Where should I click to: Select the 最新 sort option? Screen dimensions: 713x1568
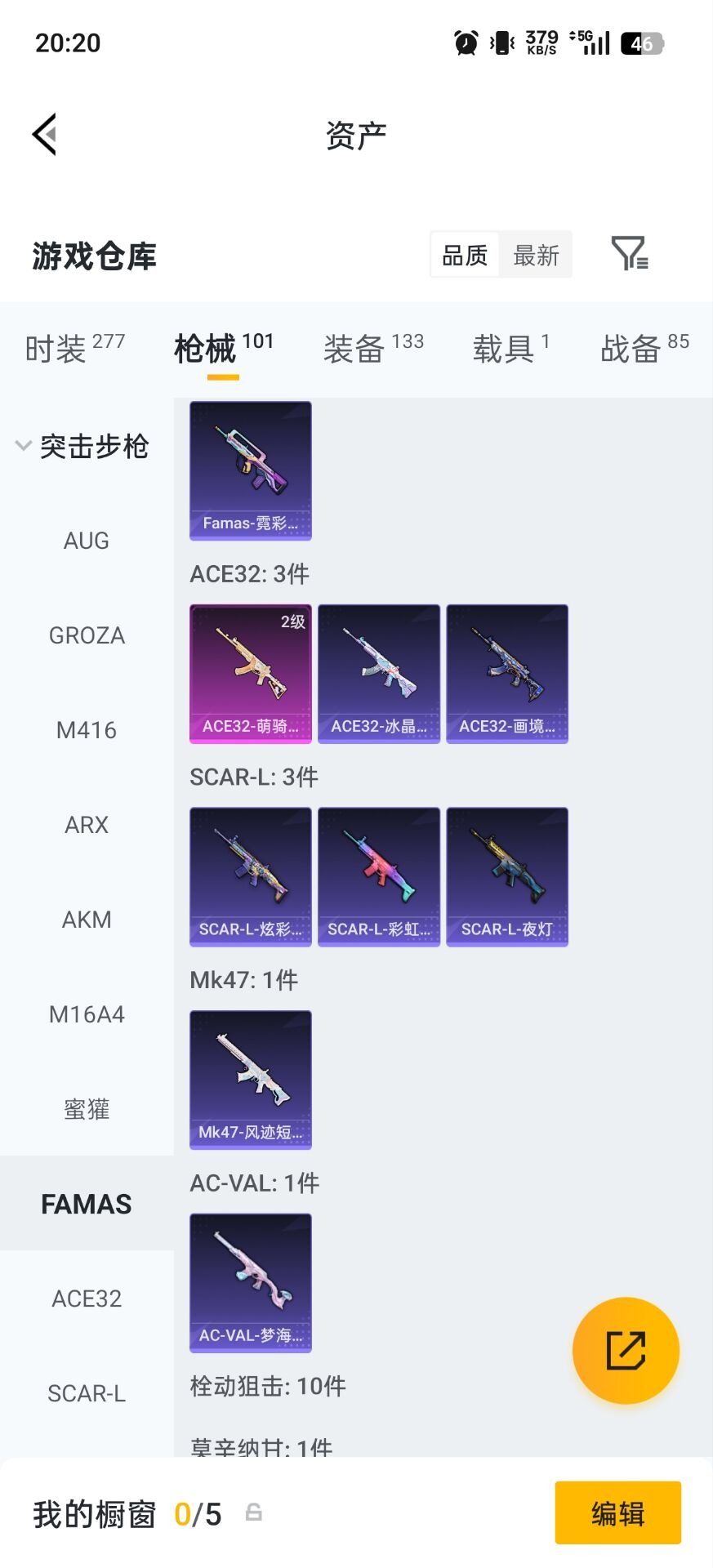(536, 254)
